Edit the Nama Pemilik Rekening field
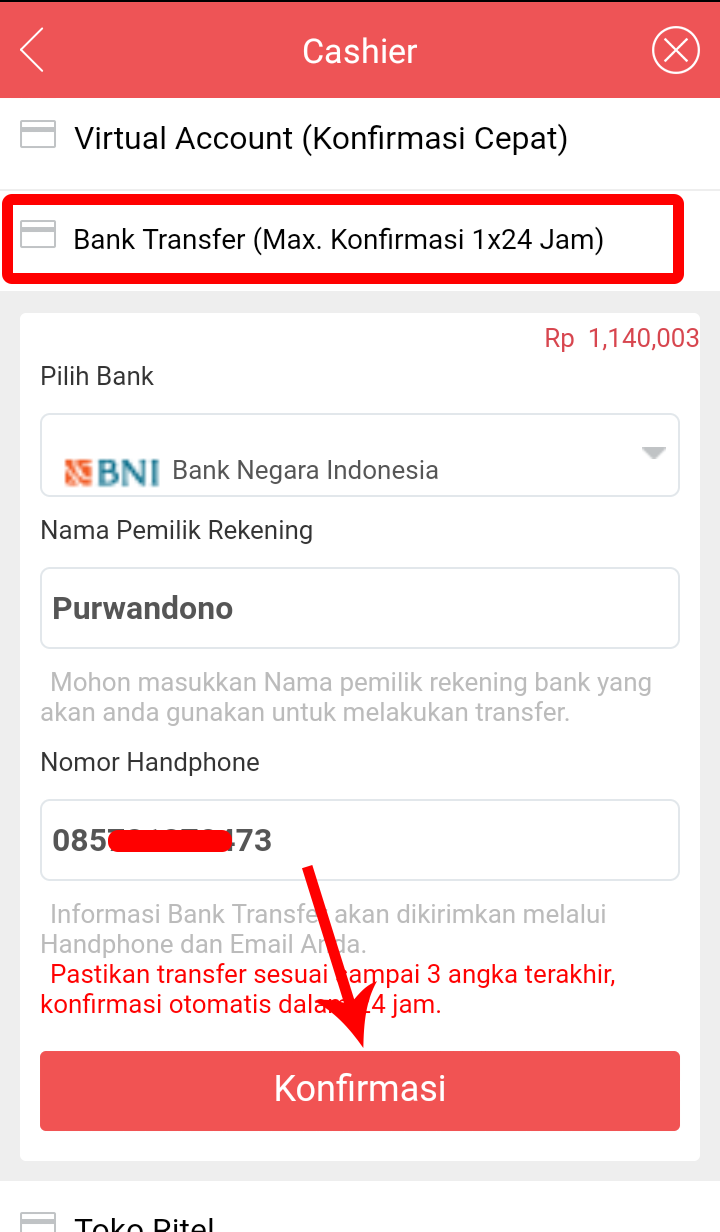The image size is (720, 1232). [x=360, y=608]
